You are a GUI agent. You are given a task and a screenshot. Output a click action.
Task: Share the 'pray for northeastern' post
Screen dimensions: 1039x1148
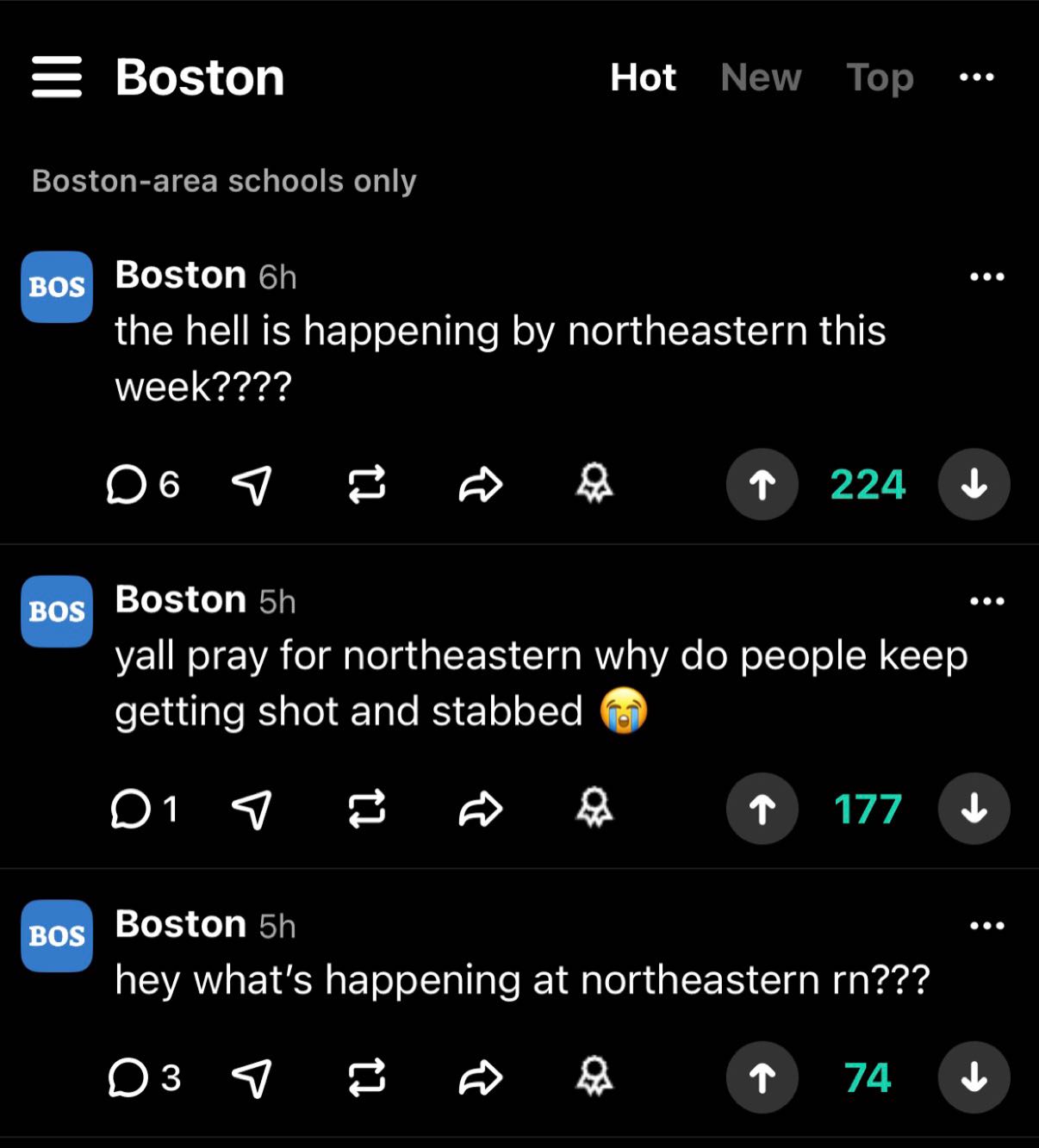480,809
